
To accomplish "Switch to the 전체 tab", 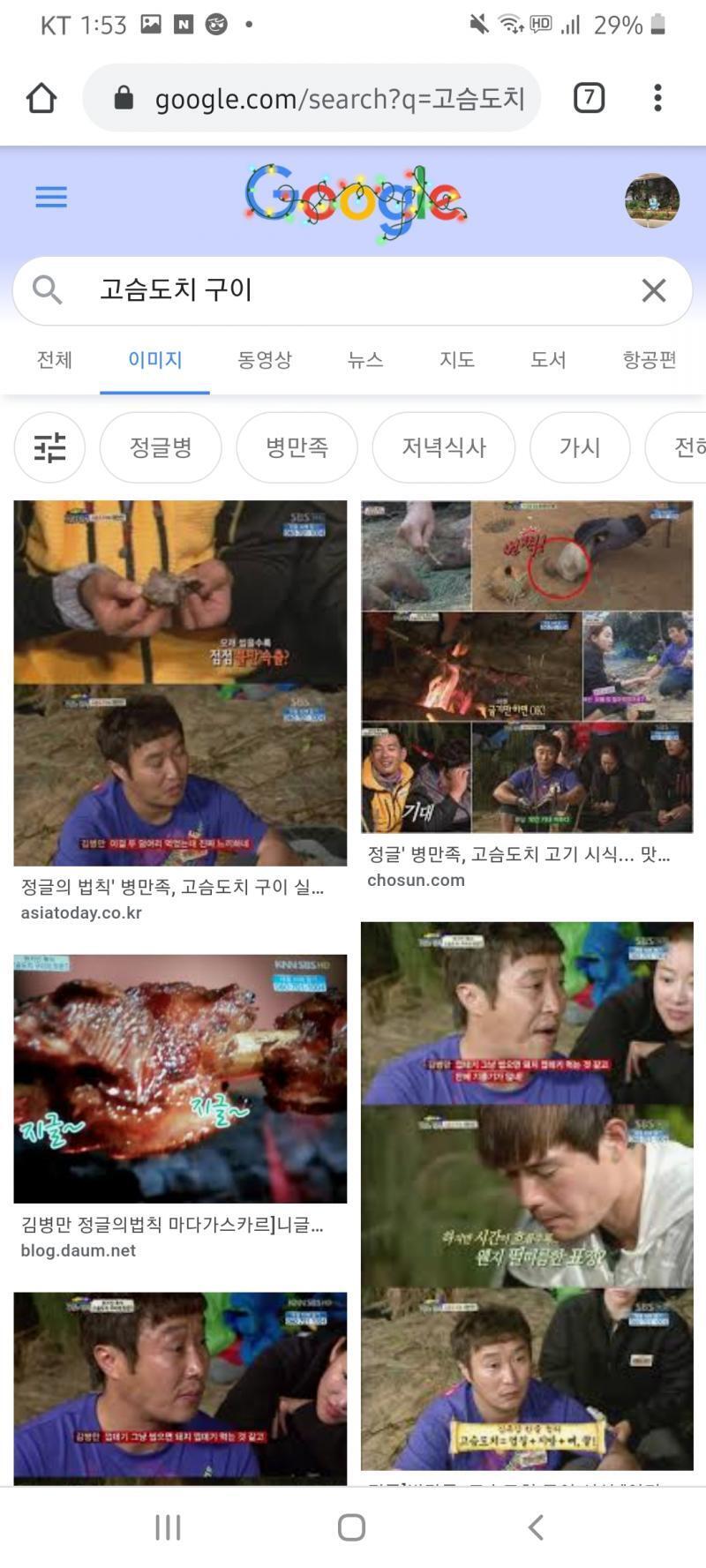I will [55, 360].
